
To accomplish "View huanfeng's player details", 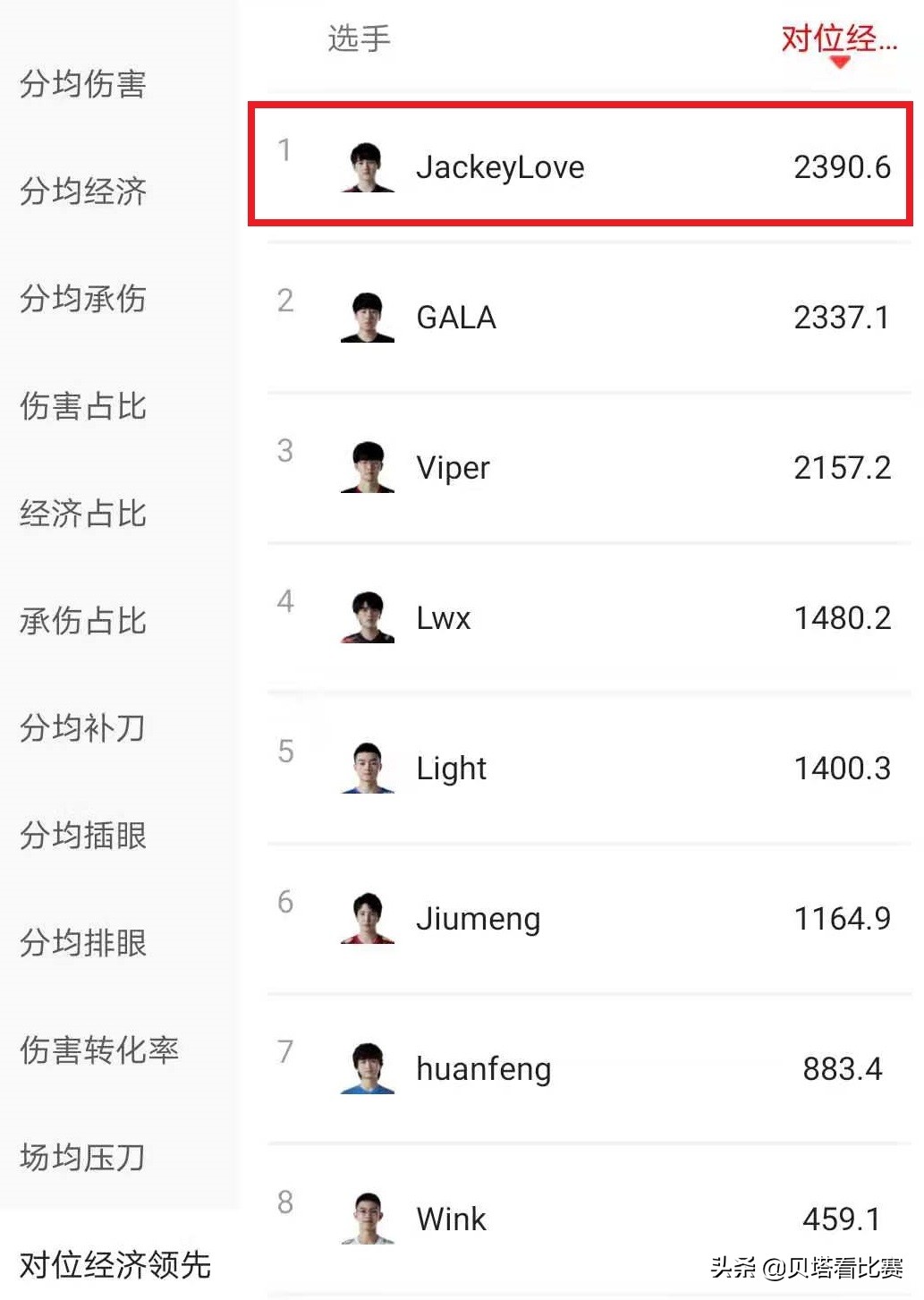I will click(580, 1069).
